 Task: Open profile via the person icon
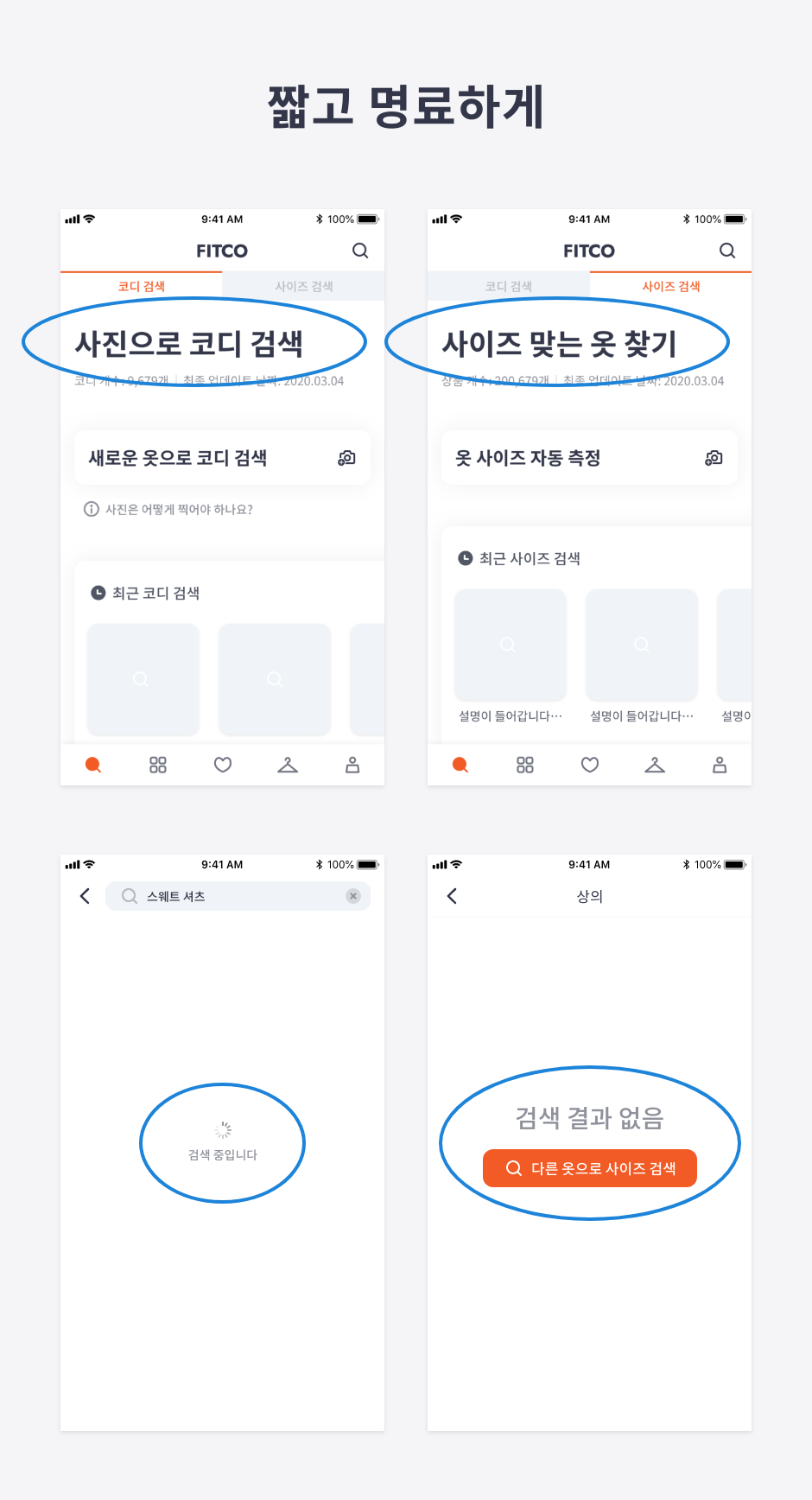[x=352, y=764]
